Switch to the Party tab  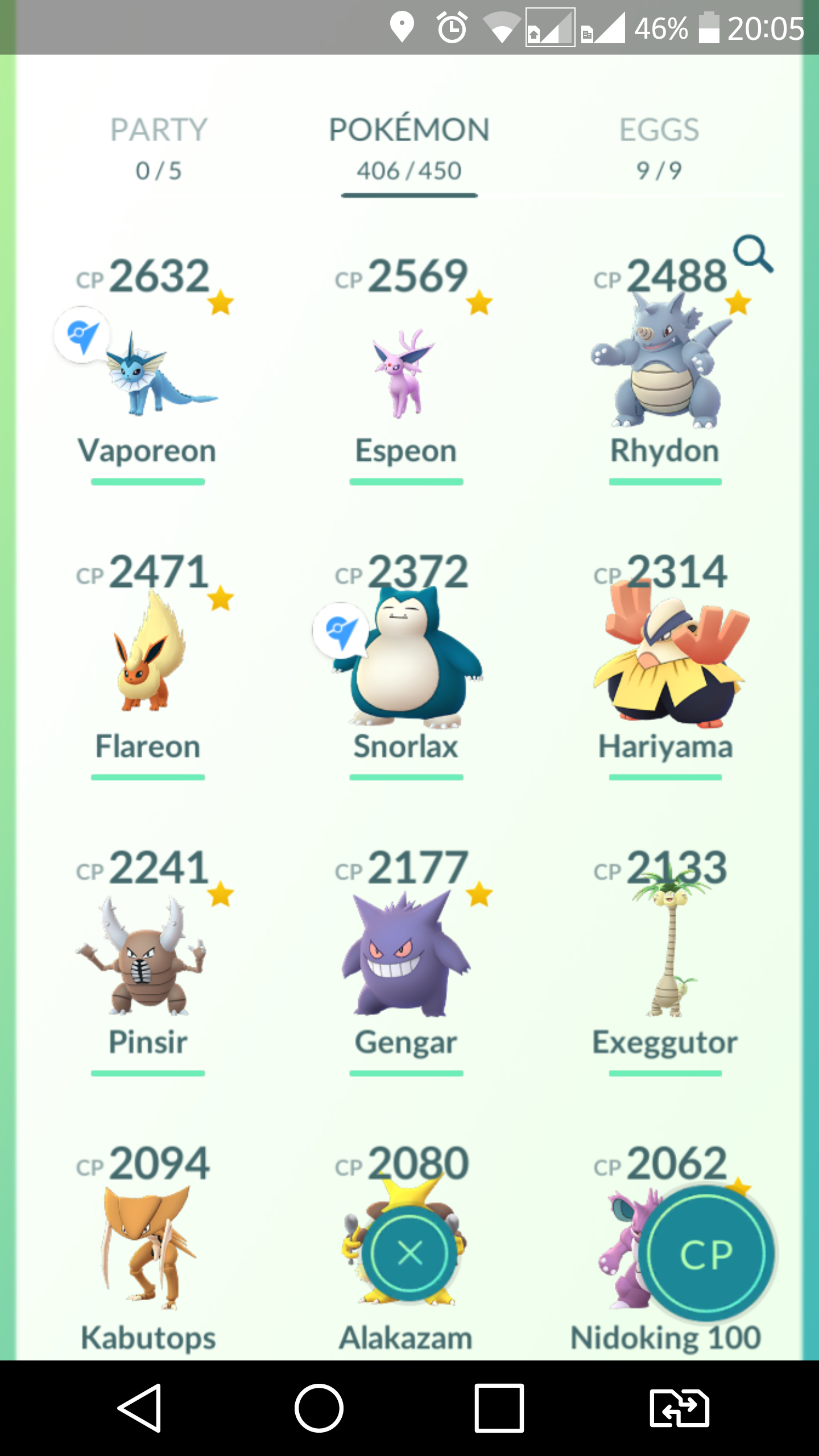[x=159, y=148]
